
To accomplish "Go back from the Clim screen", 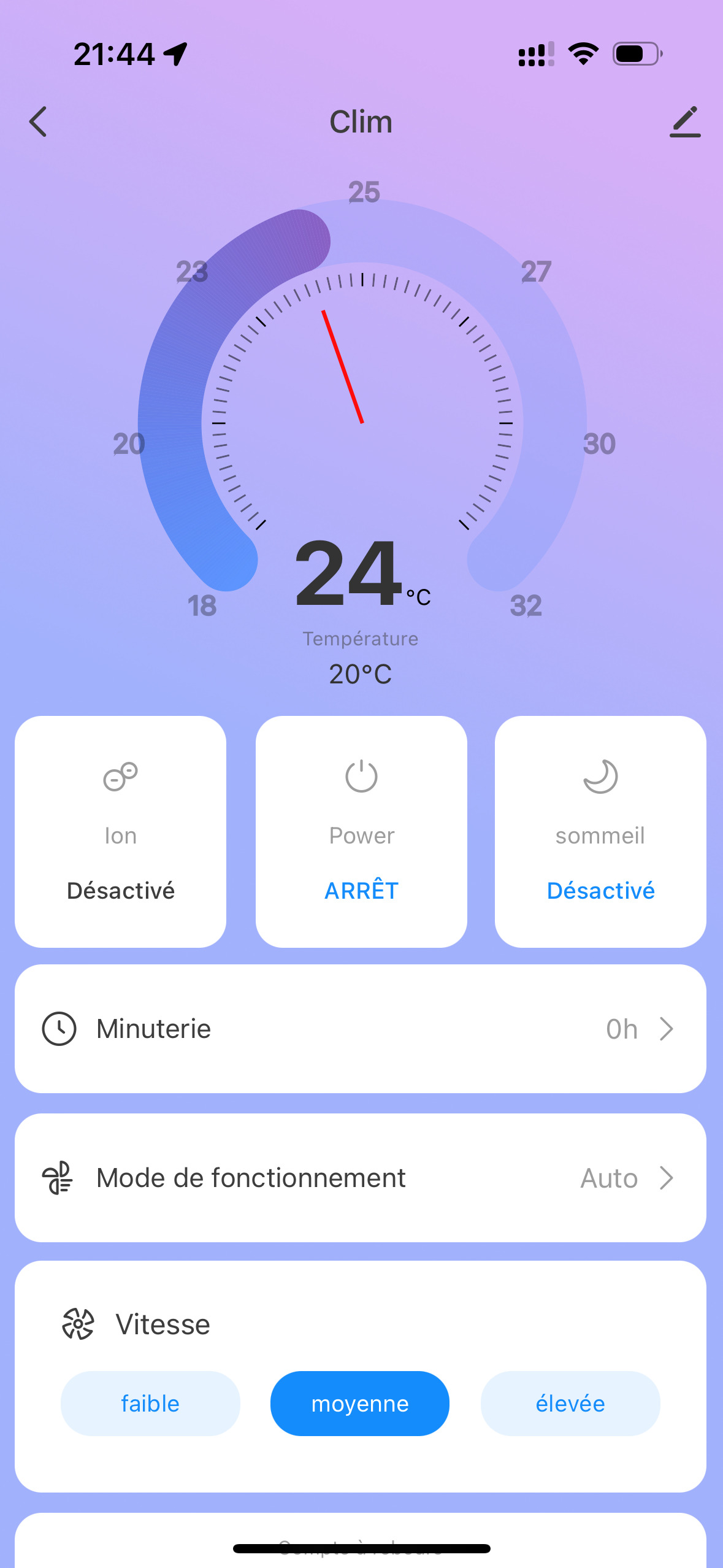I will tap(38, 121).
